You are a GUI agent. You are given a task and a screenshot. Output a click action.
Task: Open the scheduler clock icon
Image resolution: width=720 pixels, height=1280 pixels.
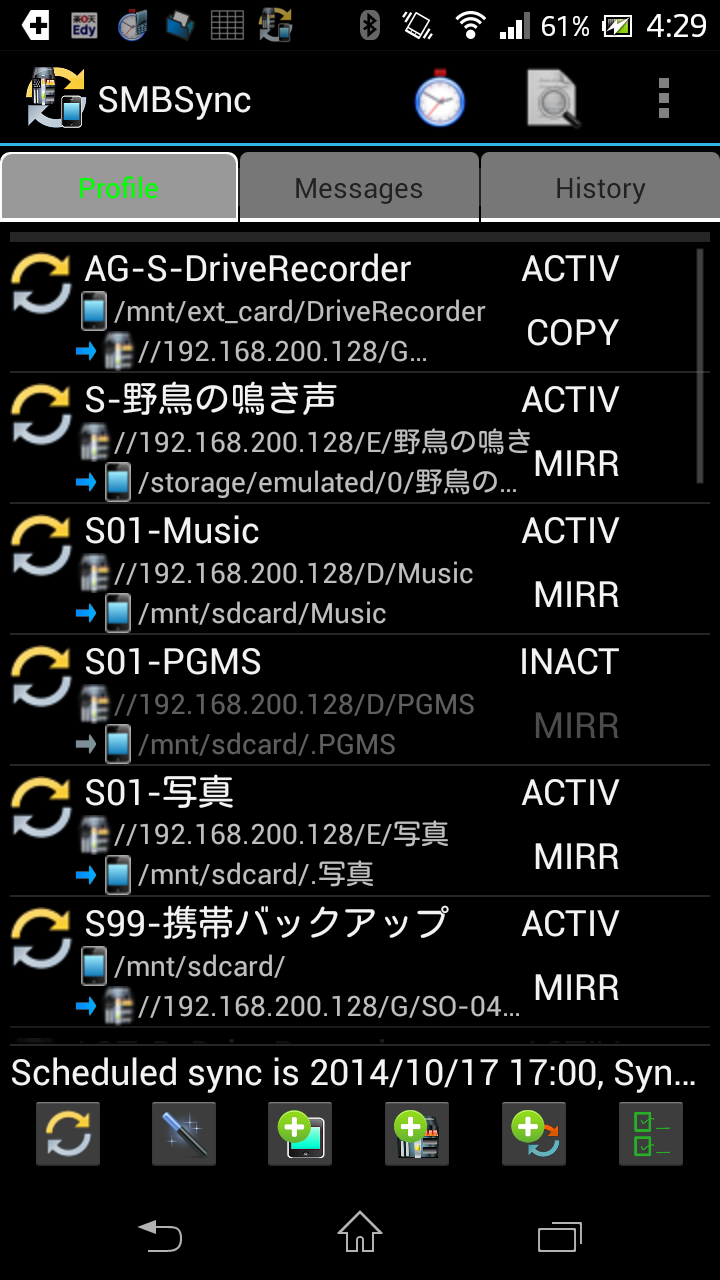click(440, 99)
